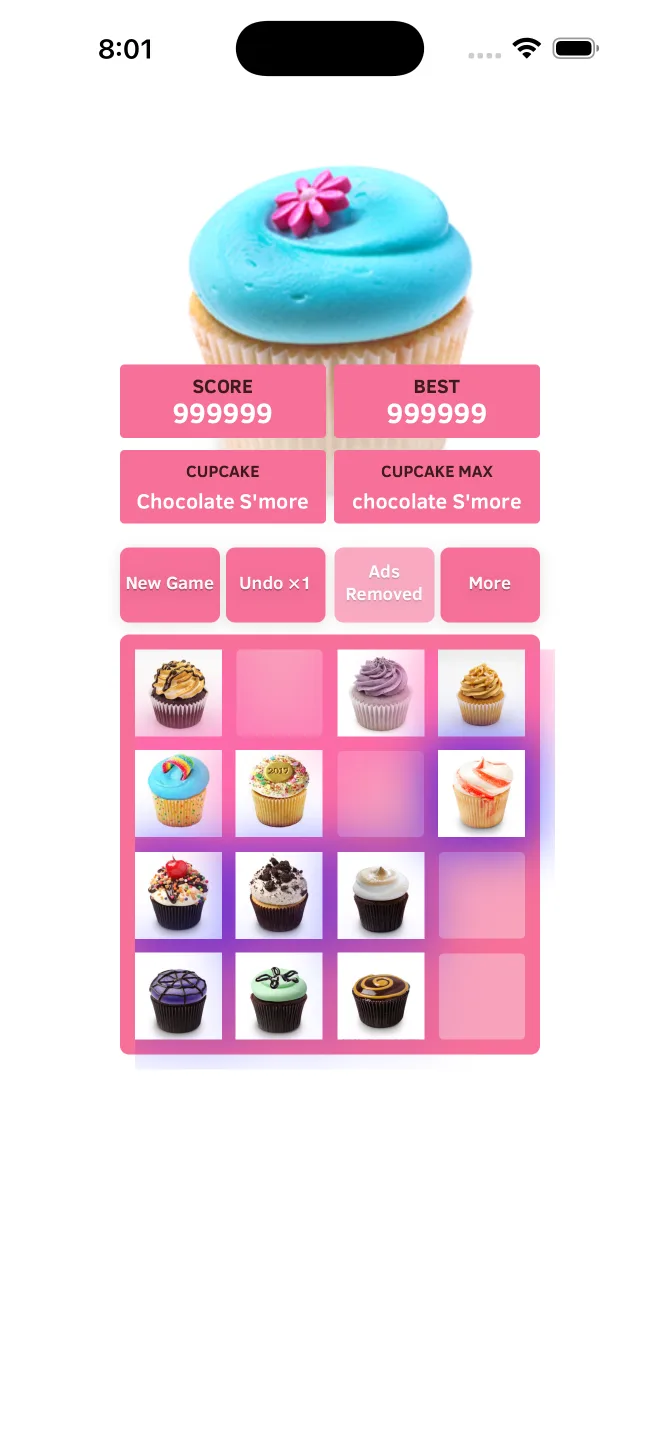
Task: Start a New Game
Action: coord(170,584)
